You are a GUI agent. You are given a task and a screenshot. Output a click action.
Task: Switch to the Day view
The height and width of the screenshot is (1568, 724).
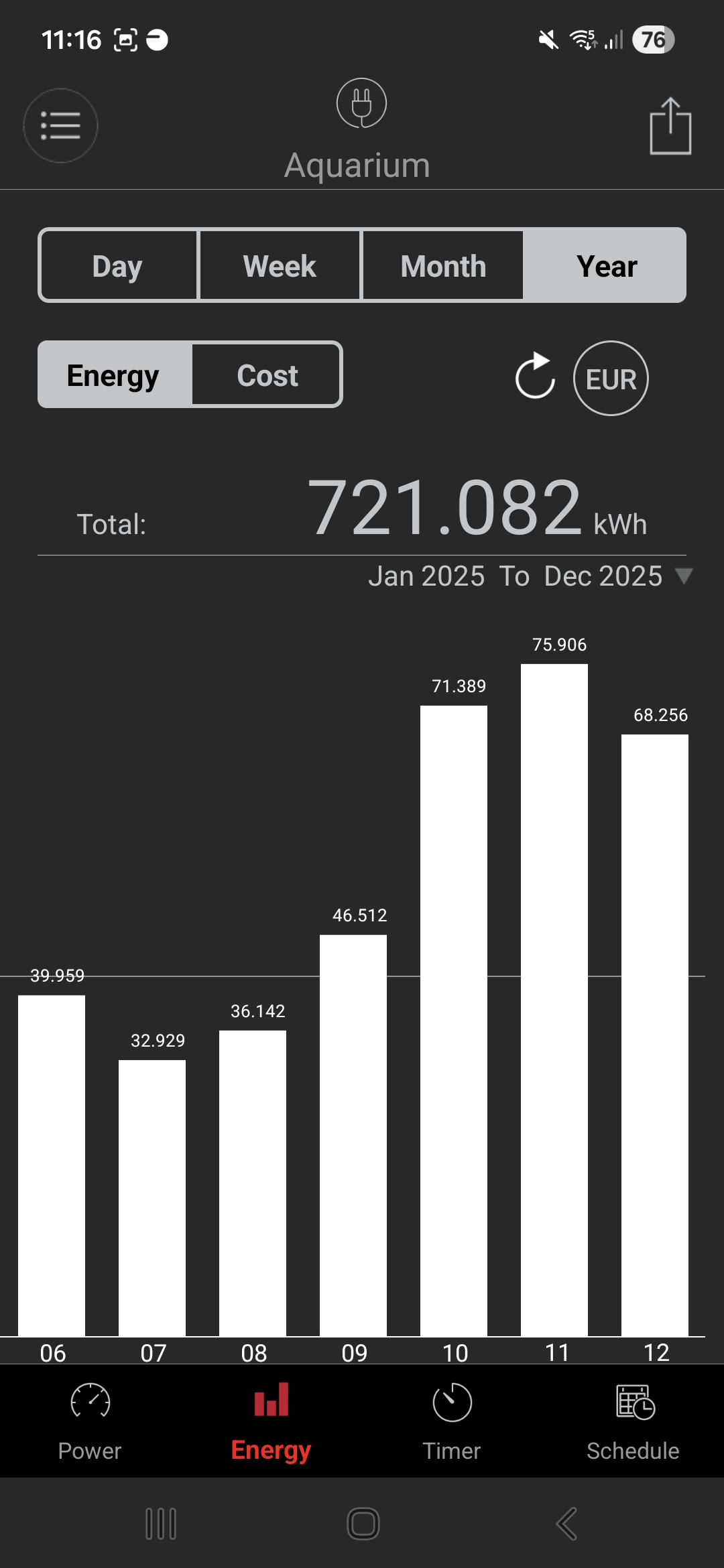(118, 266)
